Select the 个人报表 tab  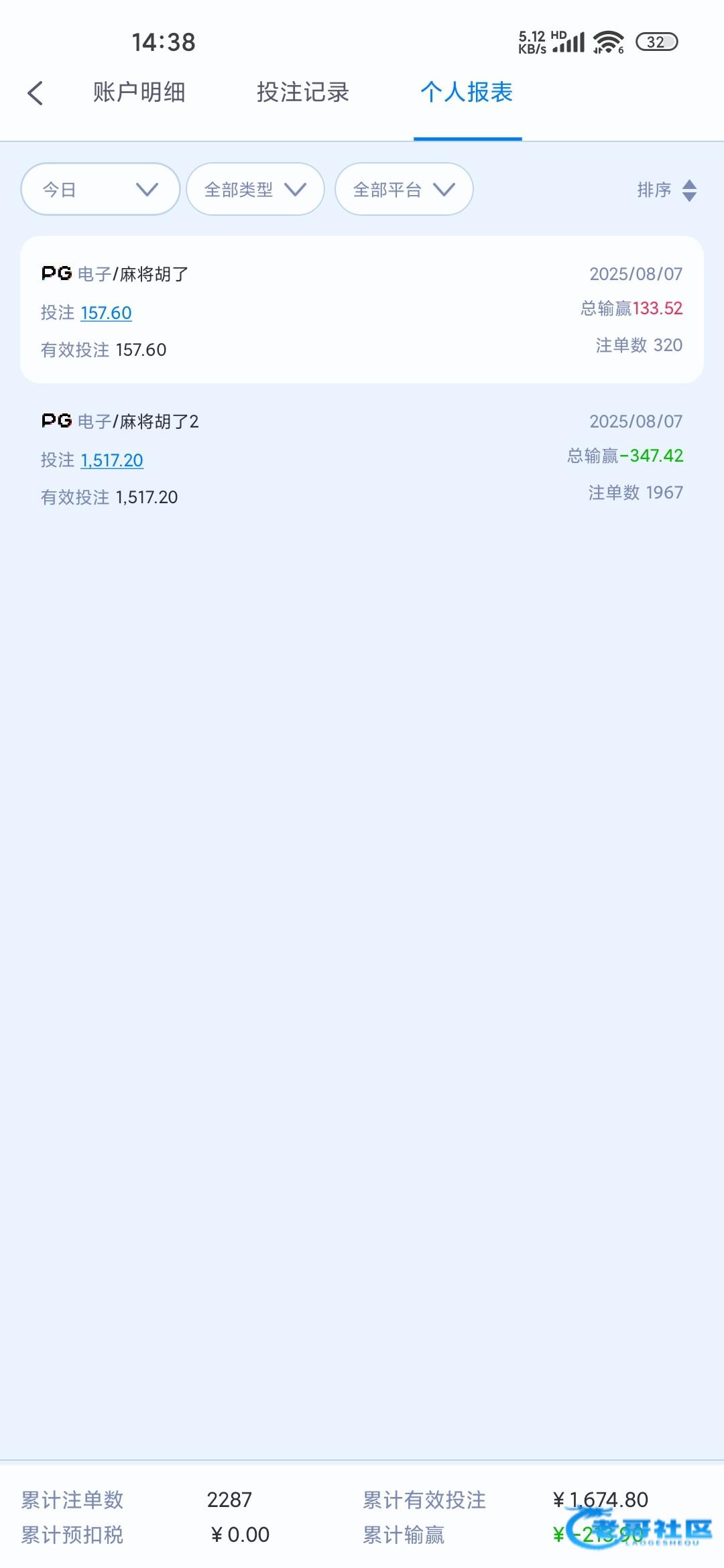[x=467, y=92]
